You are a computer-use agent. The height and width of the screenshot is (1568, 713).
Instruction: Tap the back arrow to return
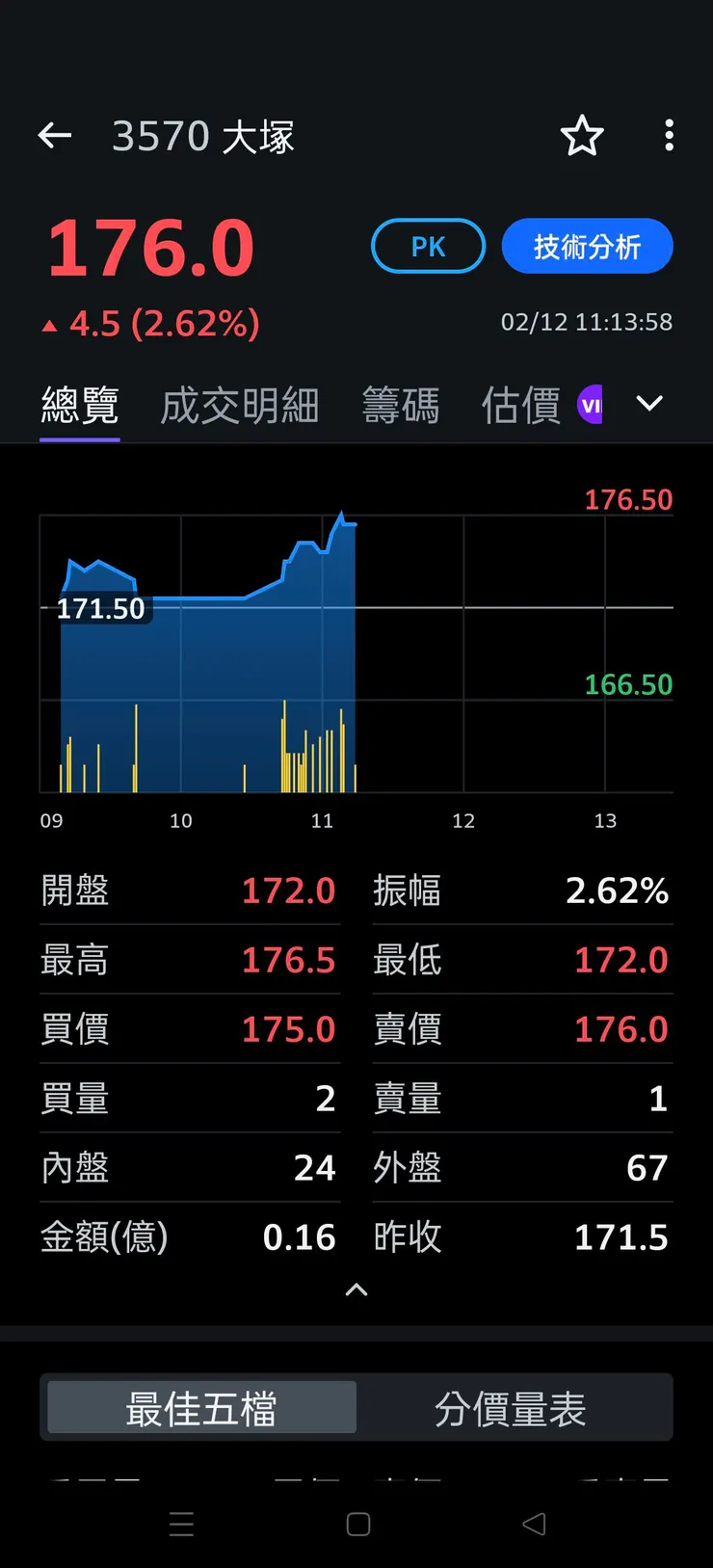[54, 136]
